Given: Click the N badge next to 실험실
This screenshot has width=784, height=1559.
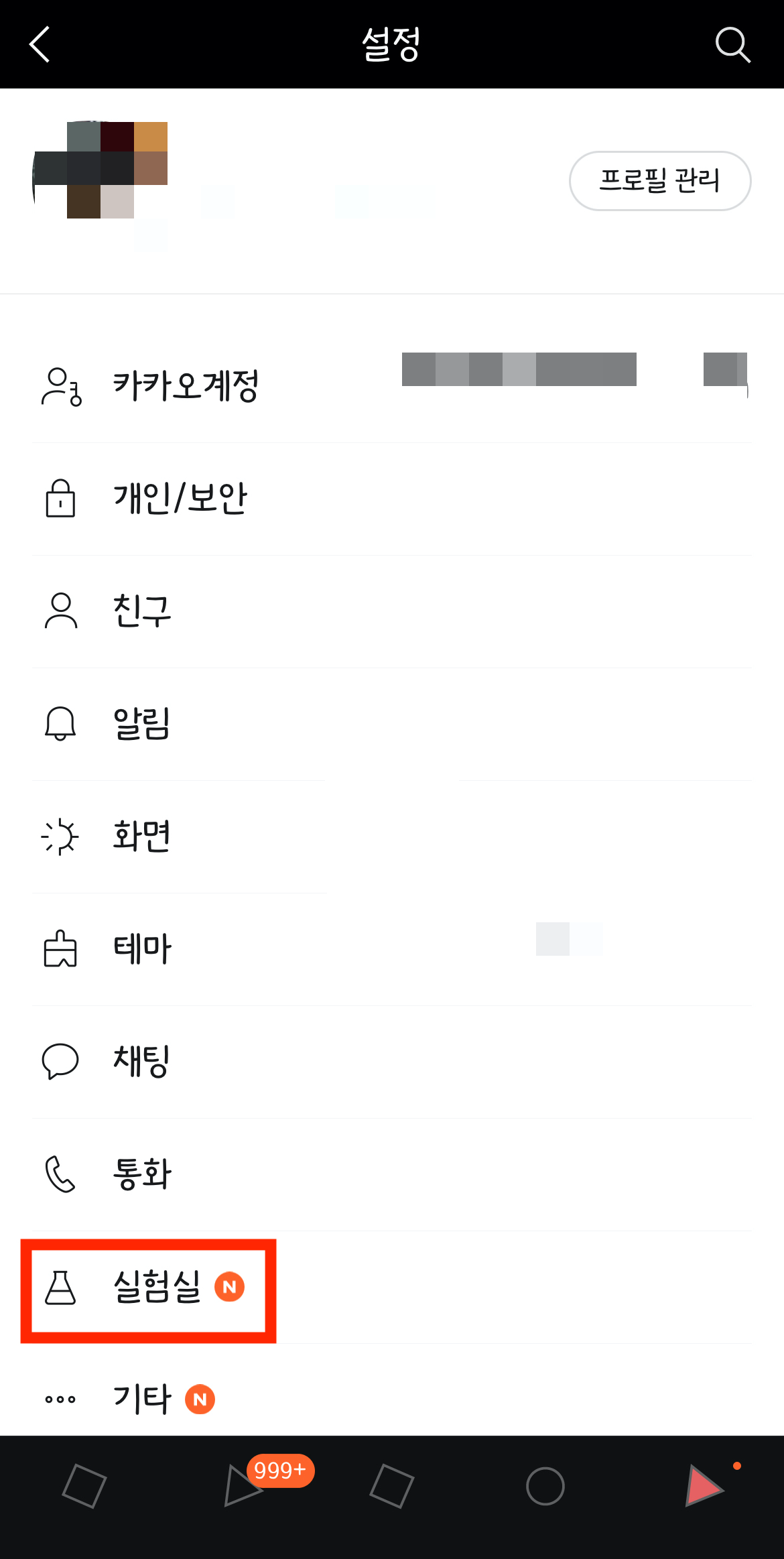Looking at the screenshot, I should [x=228, y=1287].
